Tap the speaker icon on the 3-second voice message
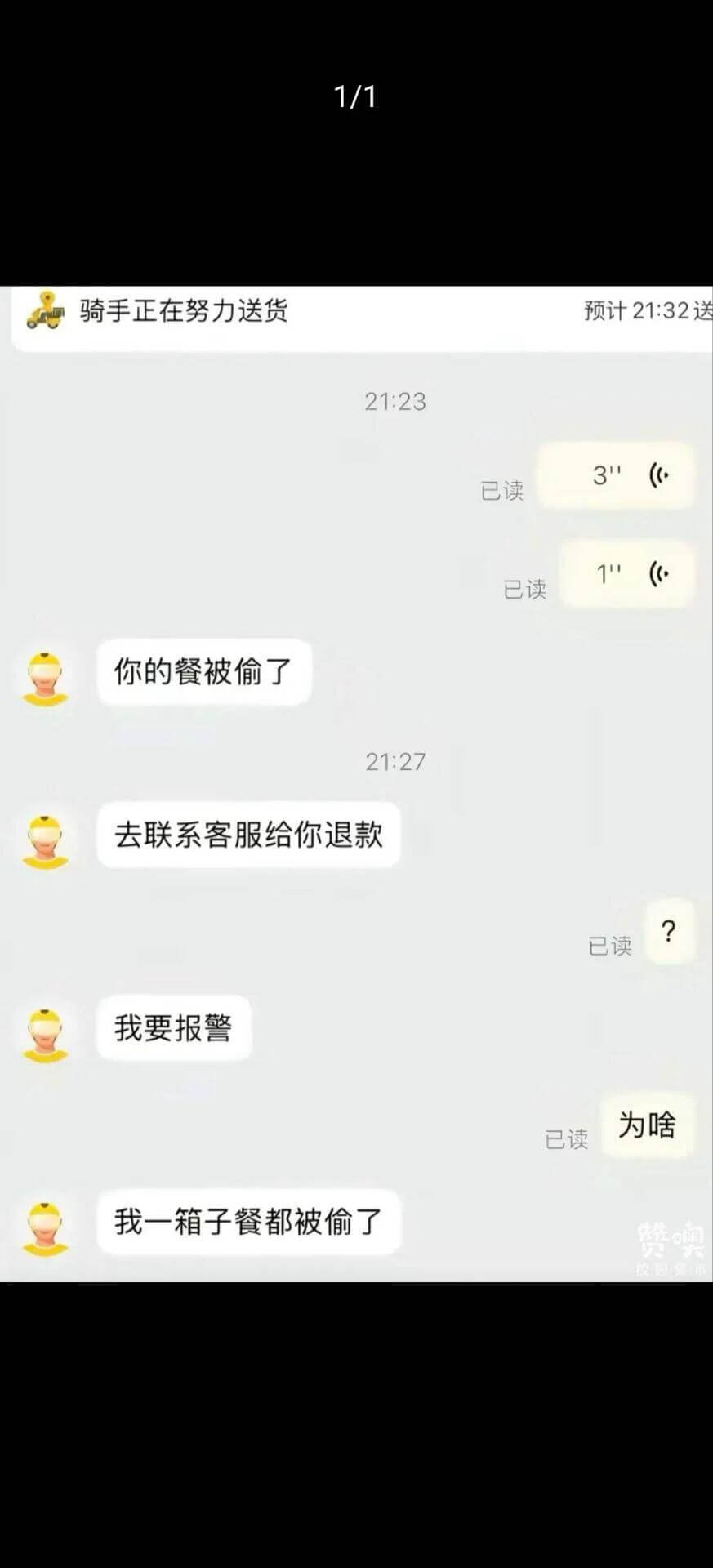 point(661,474)
